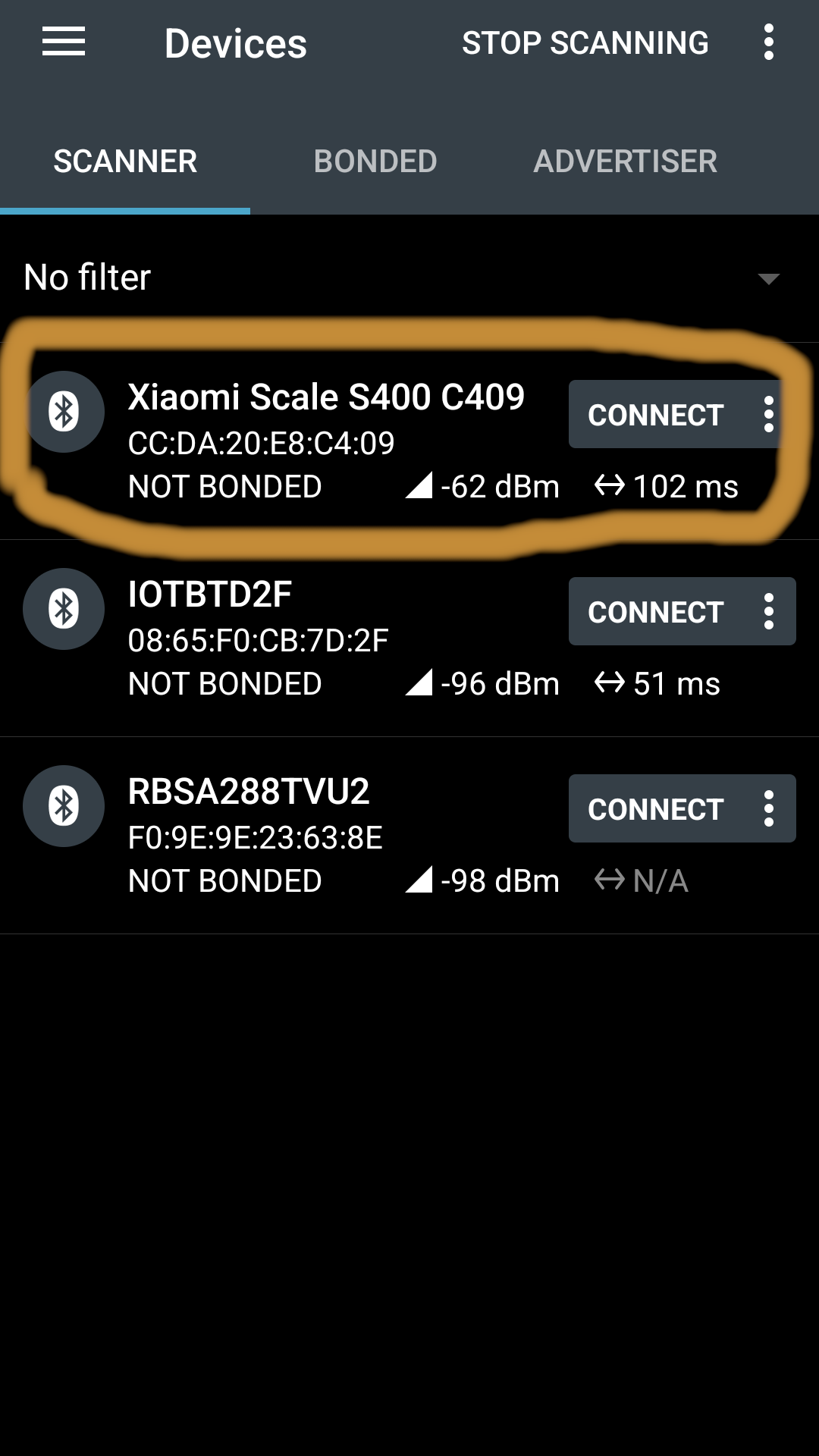This screenshot has height=1456, width=819.
Task: Switch to the ADVERTISER tab
Action: (625, 161)
